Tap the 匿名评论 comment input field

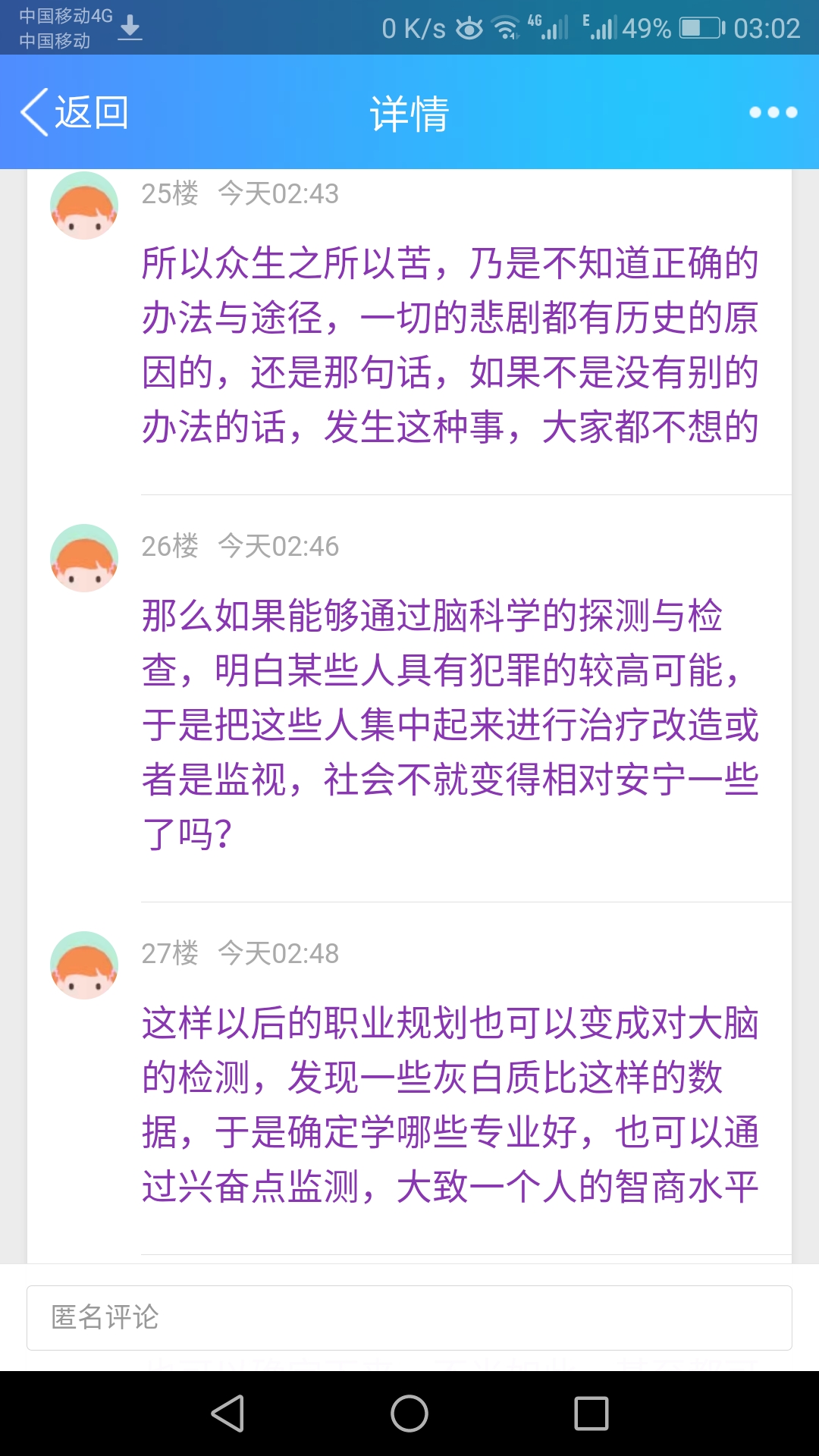(409, 1317)
